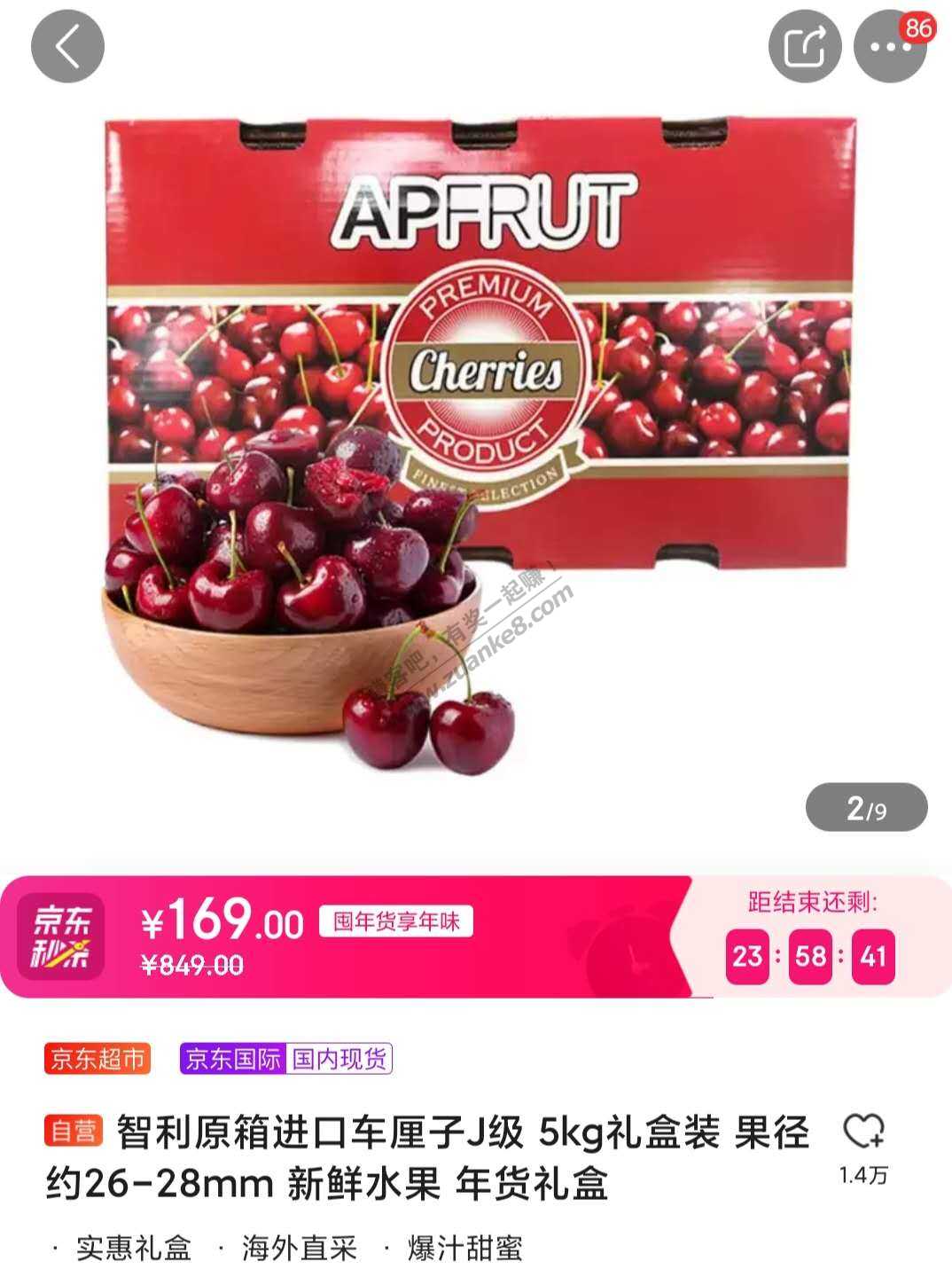
Task: View the product image full screen
Action: click(479, 443)
